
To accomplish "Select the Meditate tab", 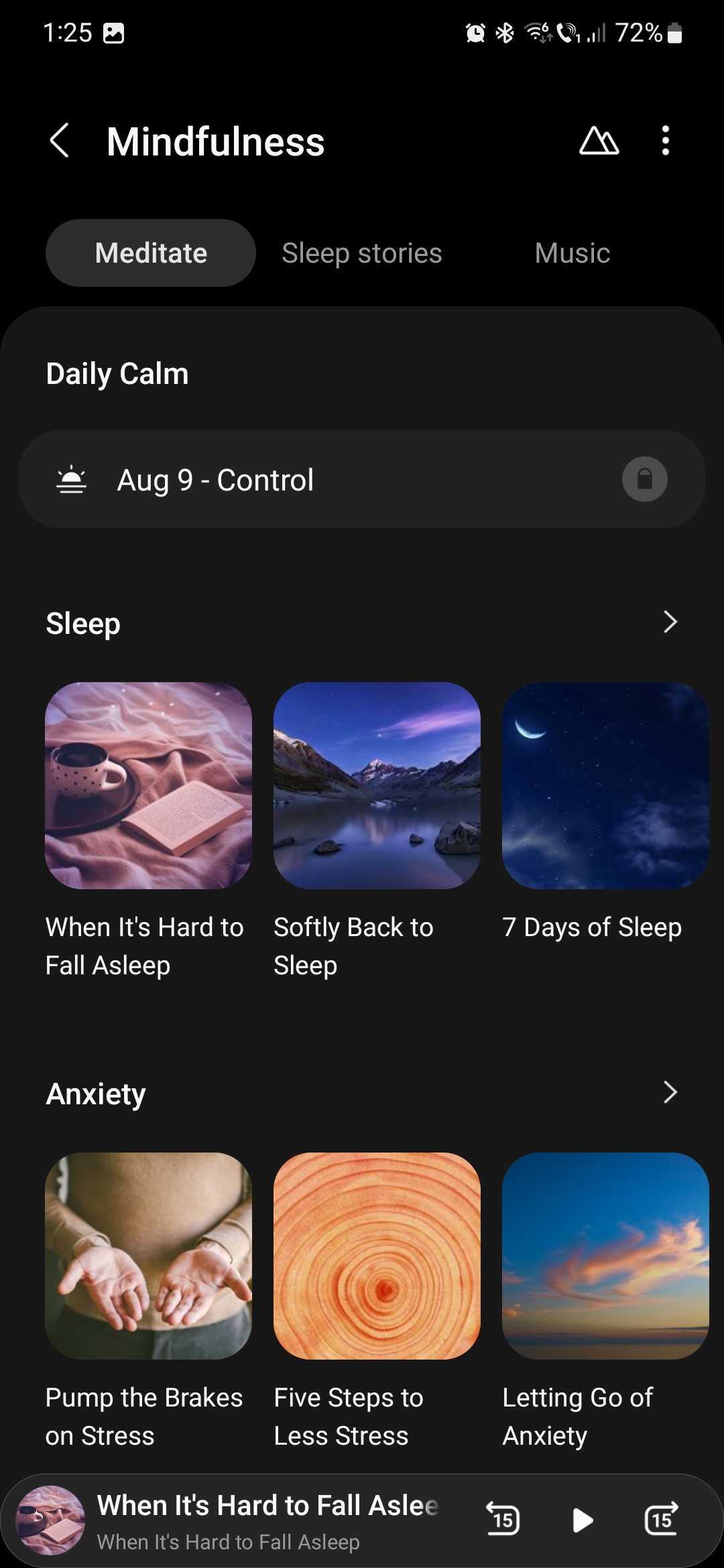I will coord(151,253).
